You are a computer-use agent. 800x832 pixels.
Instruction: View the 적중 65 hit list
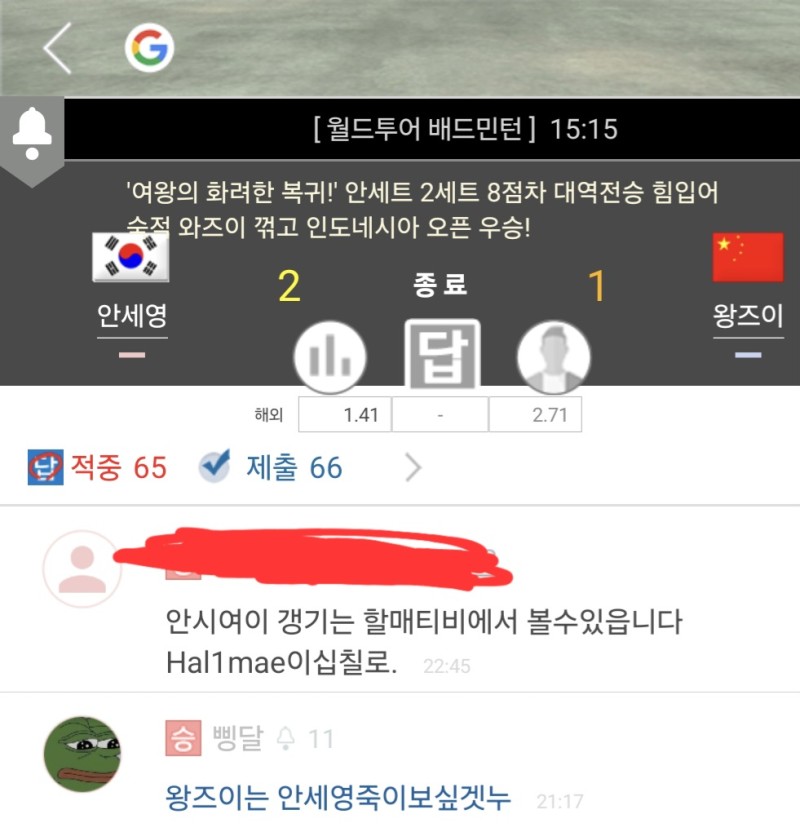(98, 467)
